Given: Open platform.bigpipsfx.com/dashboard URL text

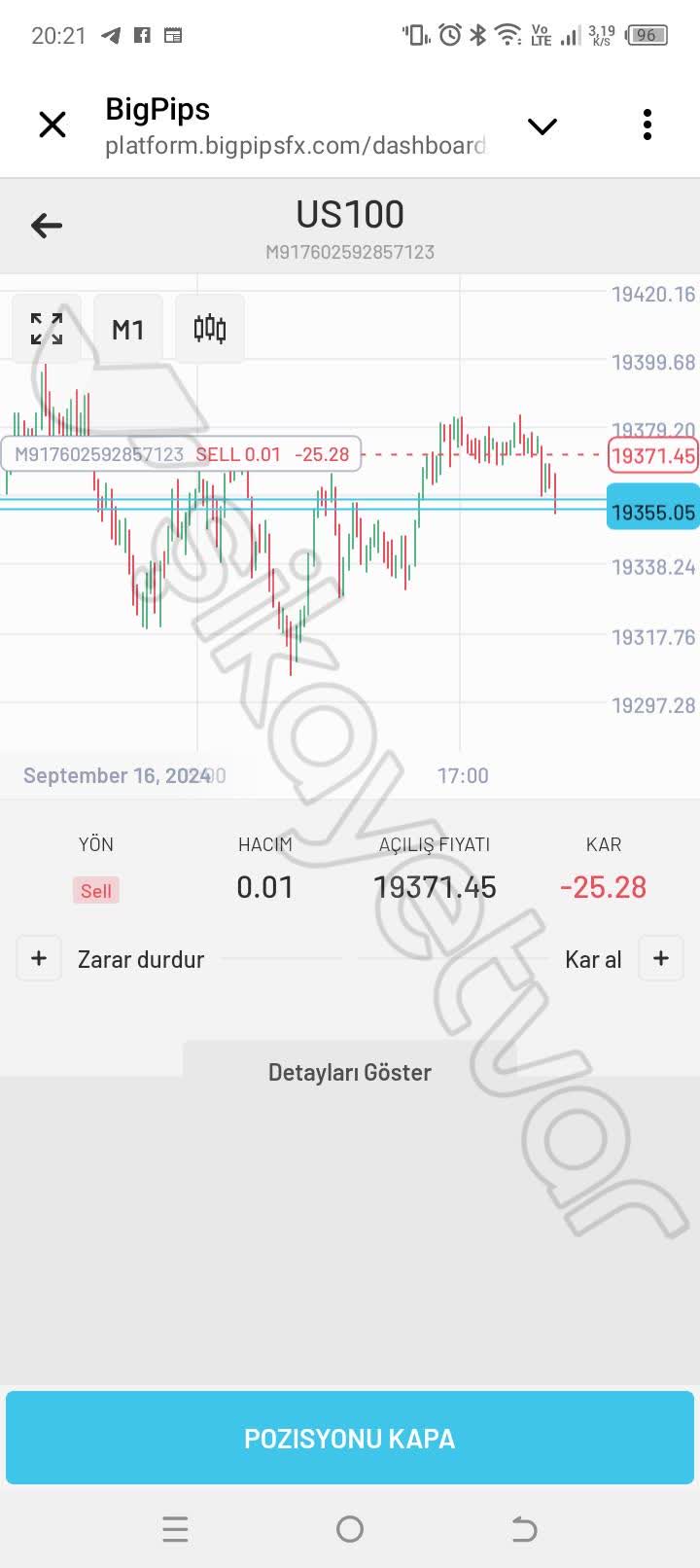Looking at the screenshot, I should click(296, 146).
